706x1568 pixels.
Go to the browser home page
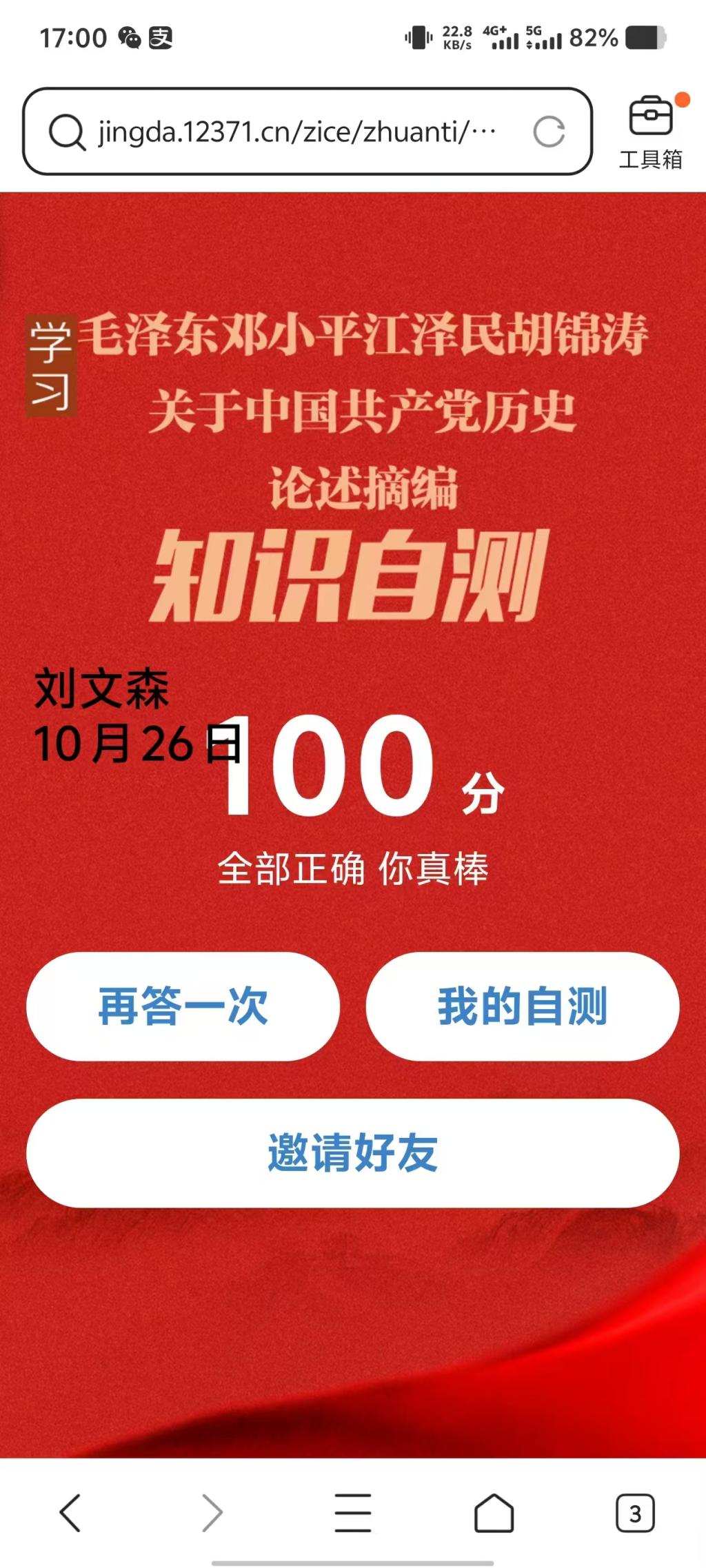494,1513
